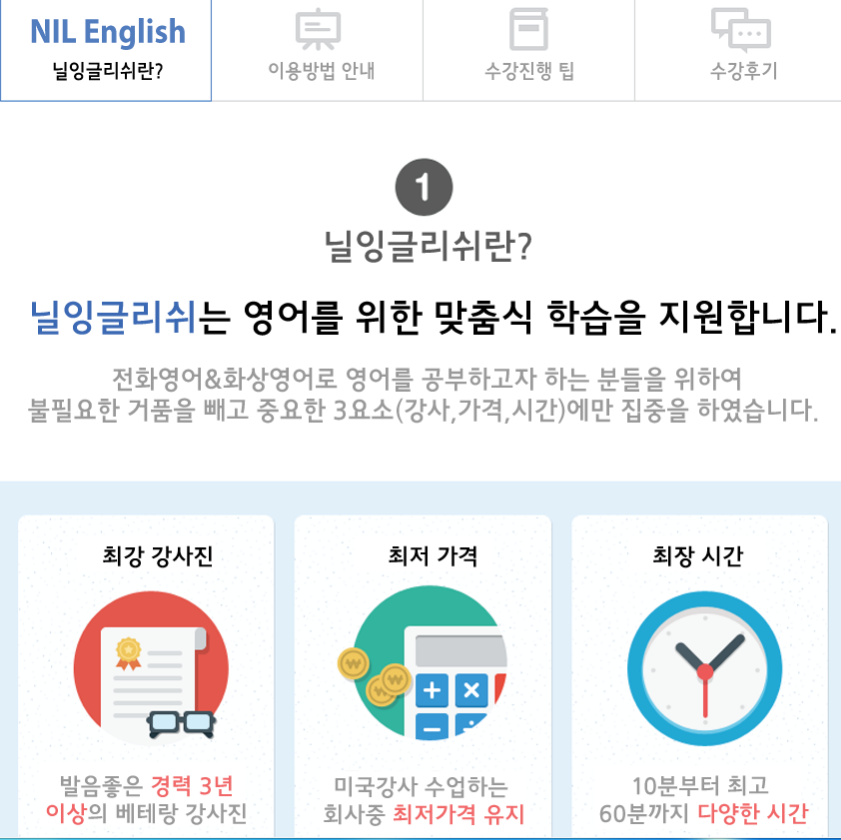Open the 수강진행 팁 tab
This screenshot has height=840, width=841.
coord(529,50)
